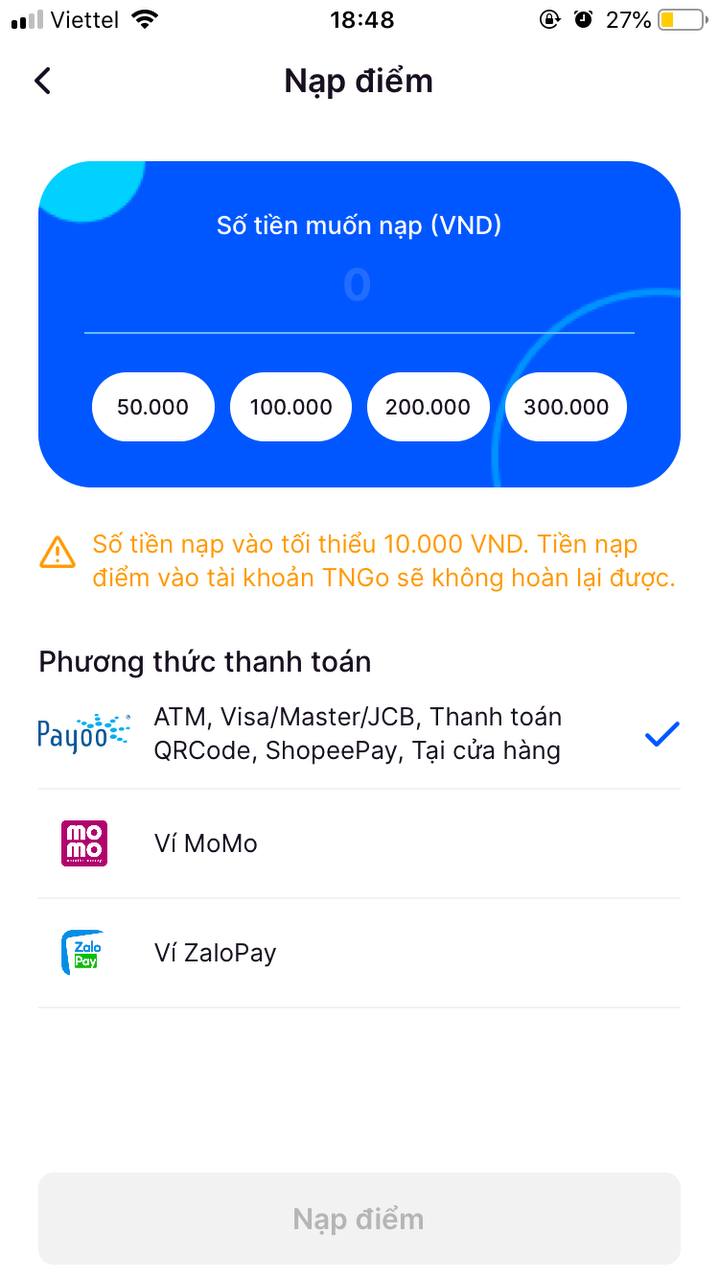Select Payoo ATM, Visa/Master/JCB payment method
Viewport: 719px width, 1280px height.
[358, 734]
